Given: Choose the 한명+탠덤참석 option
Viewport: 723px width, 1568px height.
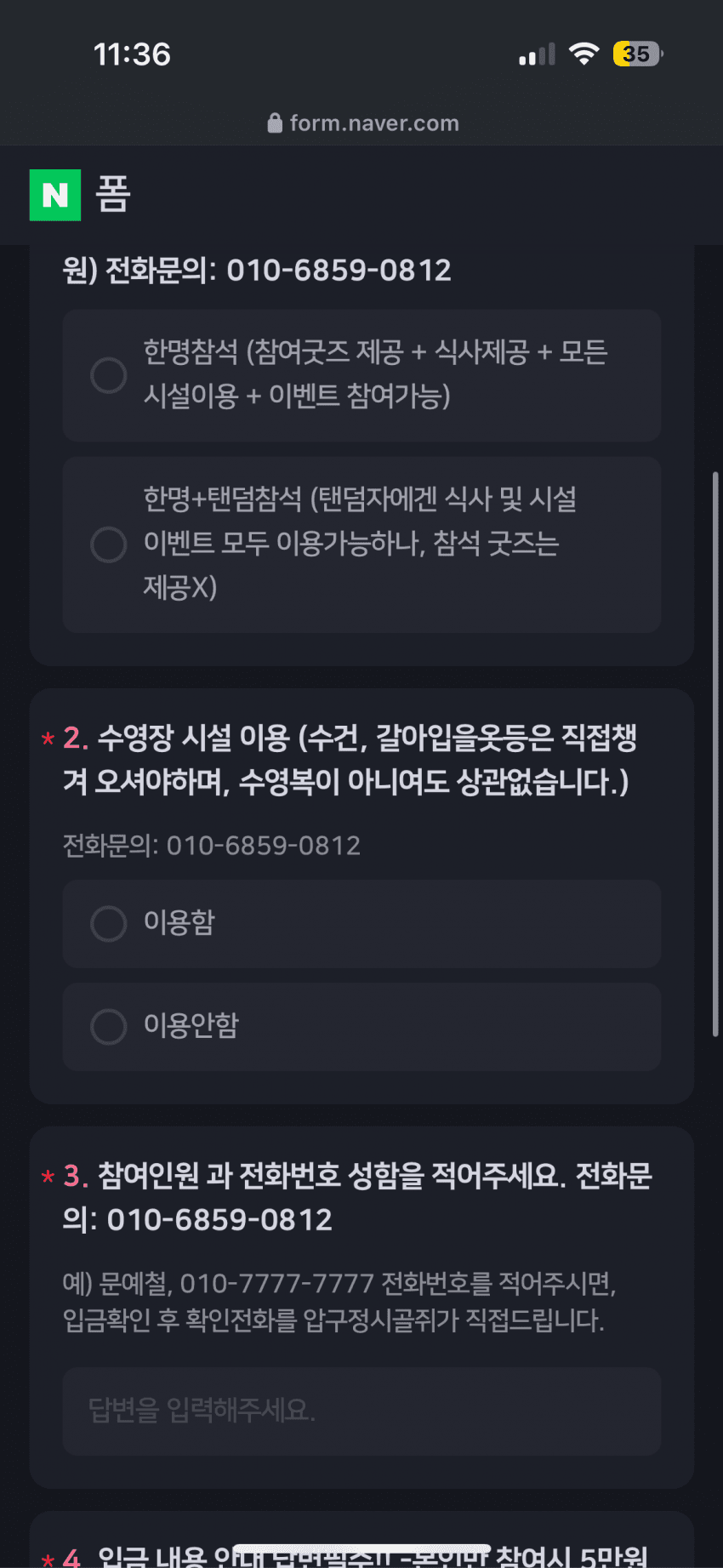Looking at the screenshot, I should tap(109, 545).
